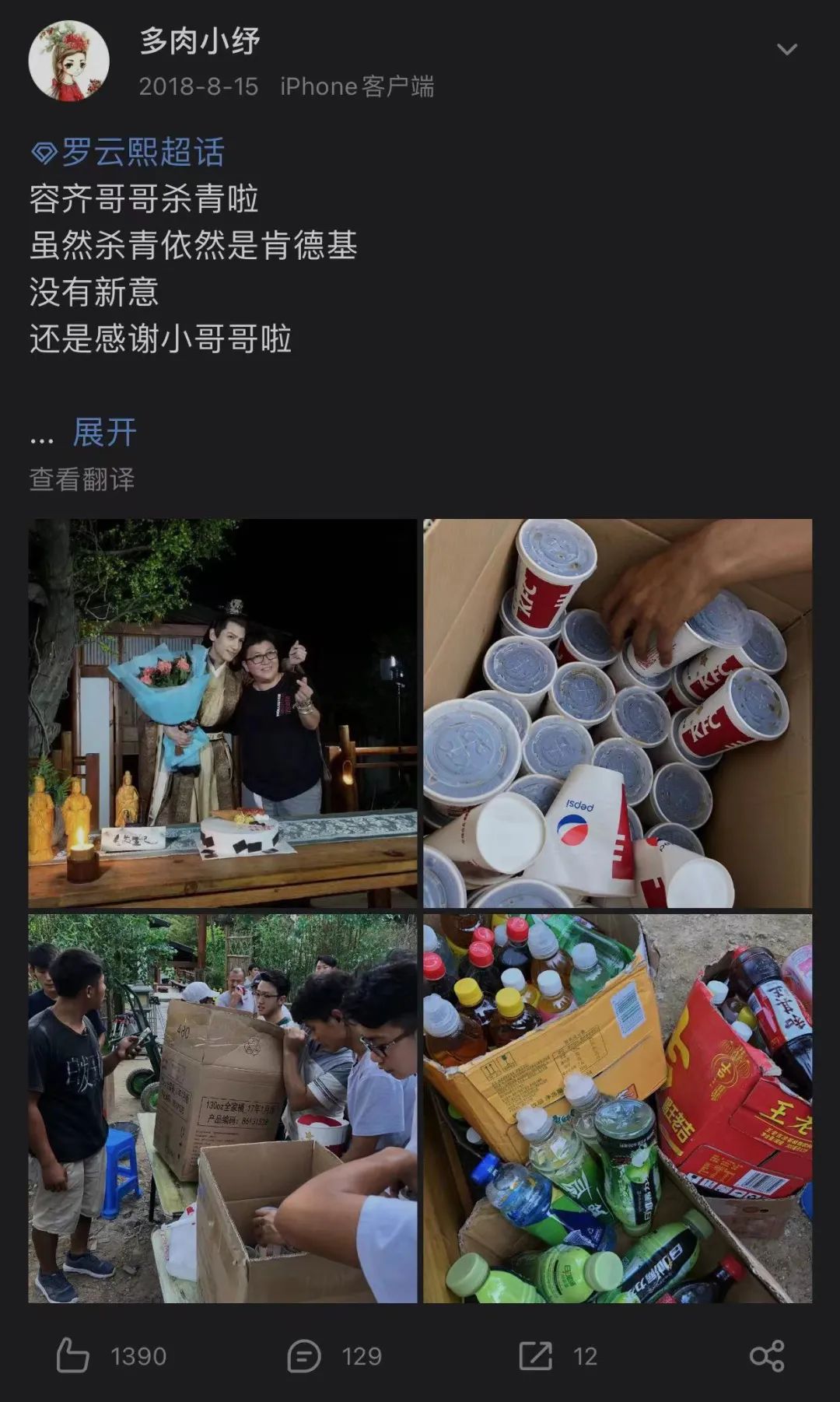
Task: Open the photo of bottled drinks
Action: pos(618,1108)
